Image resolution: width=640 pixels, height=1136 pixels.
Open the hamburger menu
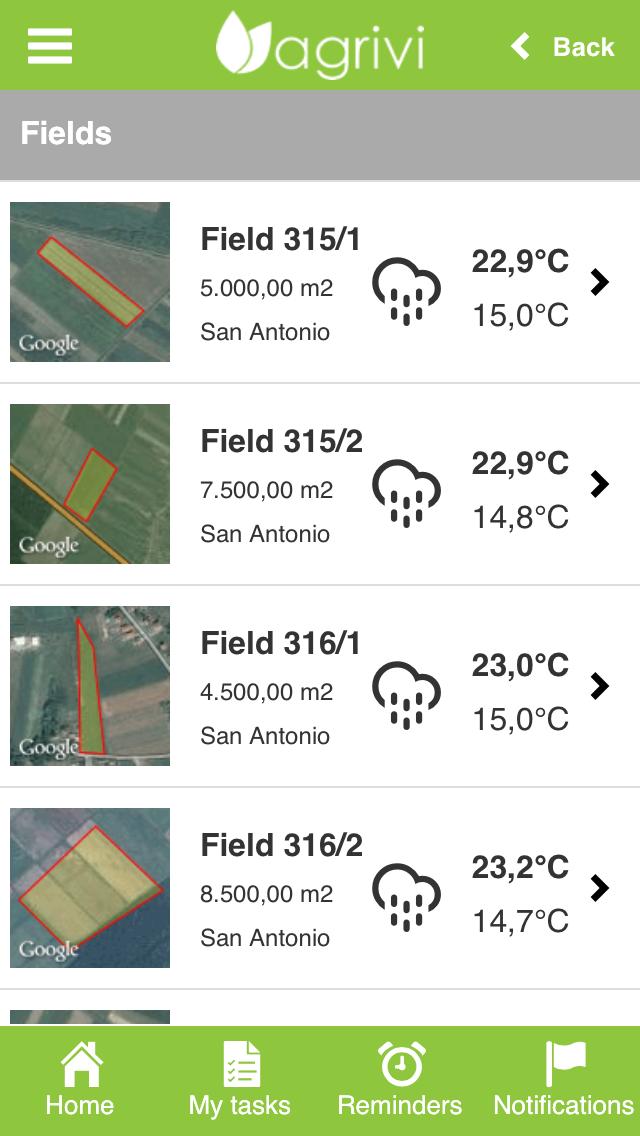(x=50, y=46)
